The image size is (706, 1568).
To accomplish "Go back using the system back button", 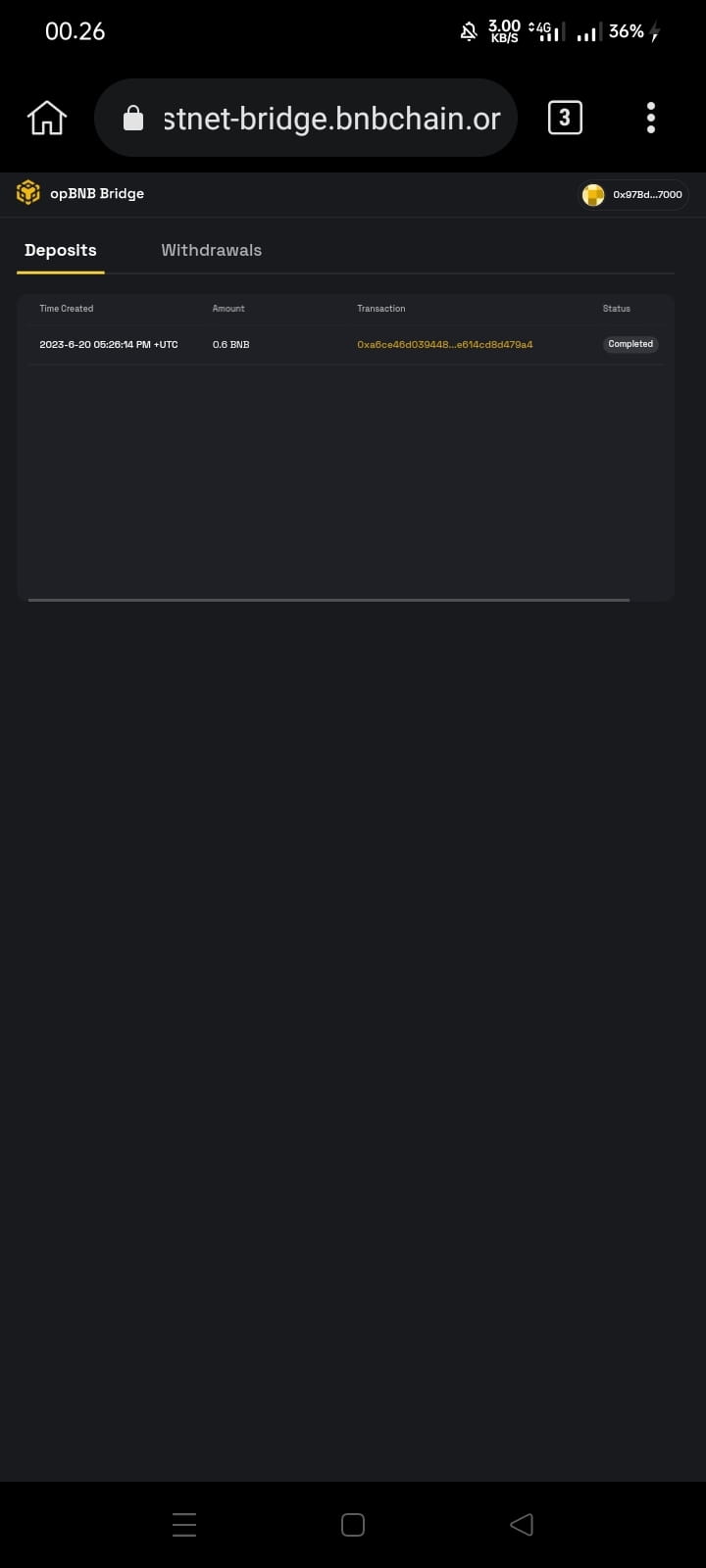I will [522, 1524].
